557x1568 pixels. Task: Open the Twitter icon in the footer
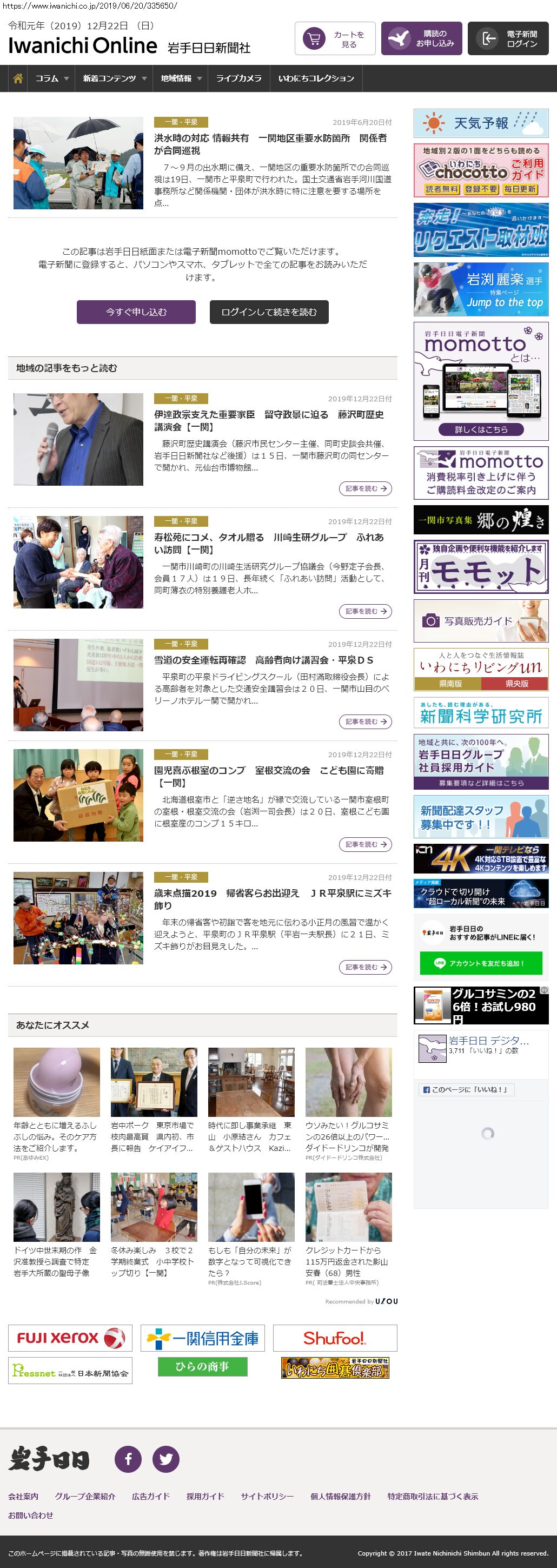(x=165, y=1459)
